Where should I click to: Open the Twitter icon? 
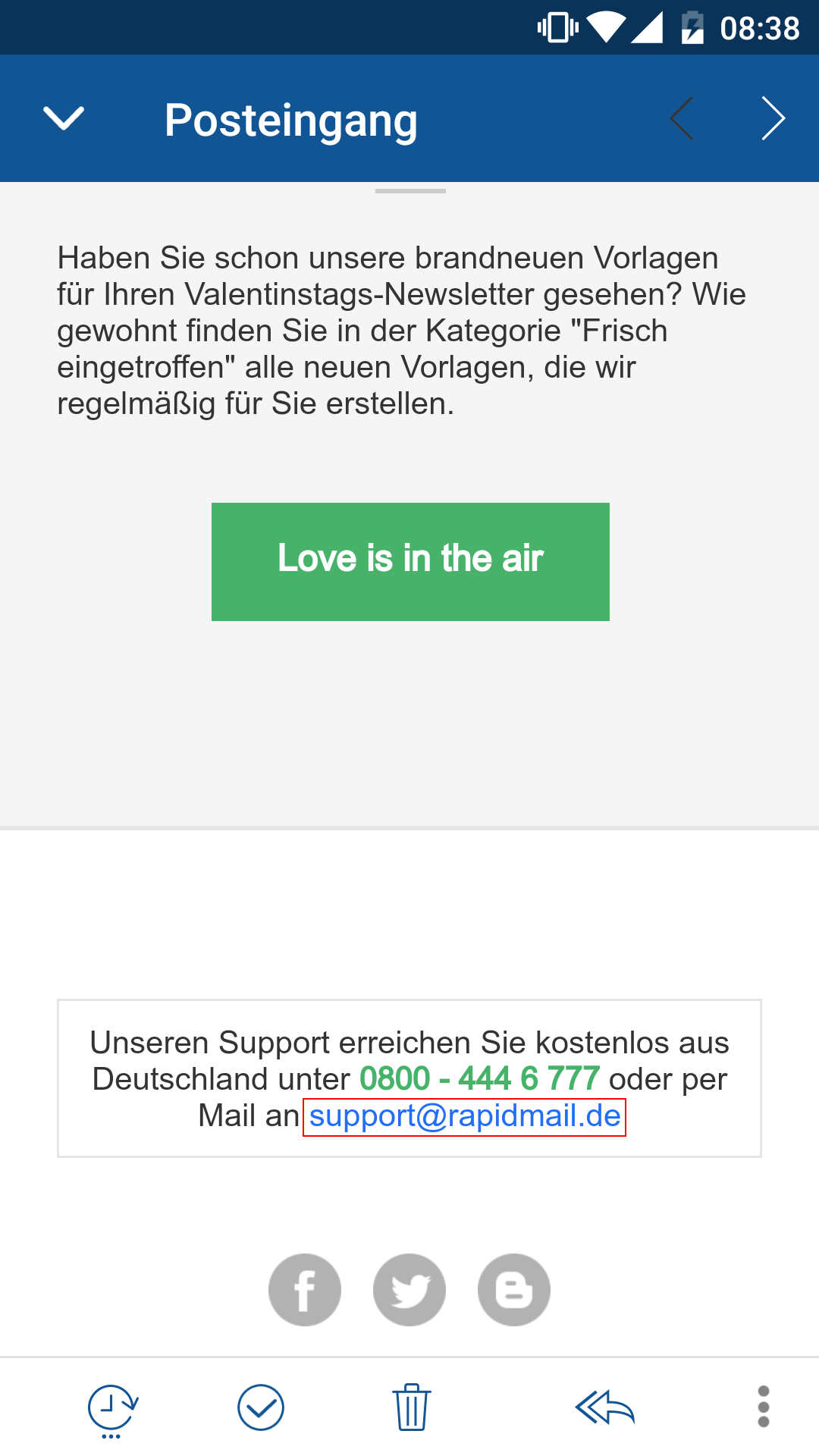coord(409,1289)
